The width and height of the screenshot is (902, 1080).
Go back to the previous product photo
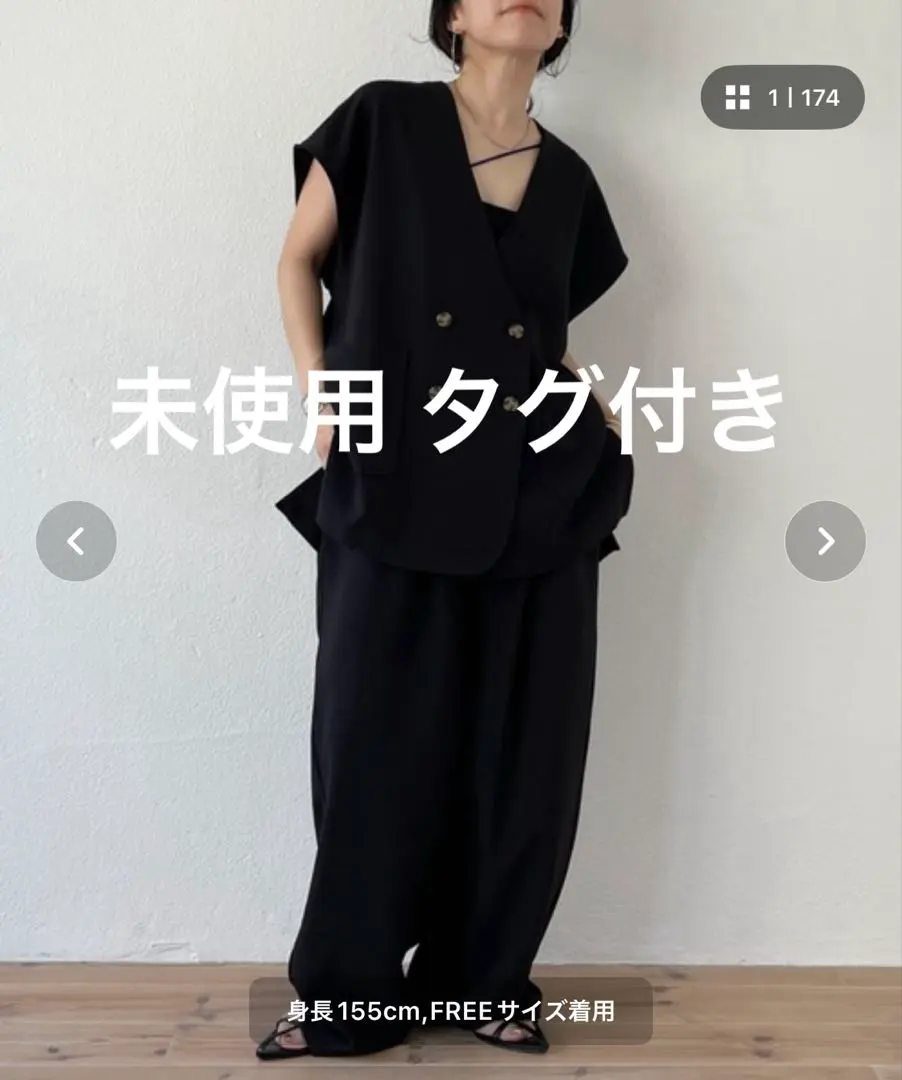76,541
